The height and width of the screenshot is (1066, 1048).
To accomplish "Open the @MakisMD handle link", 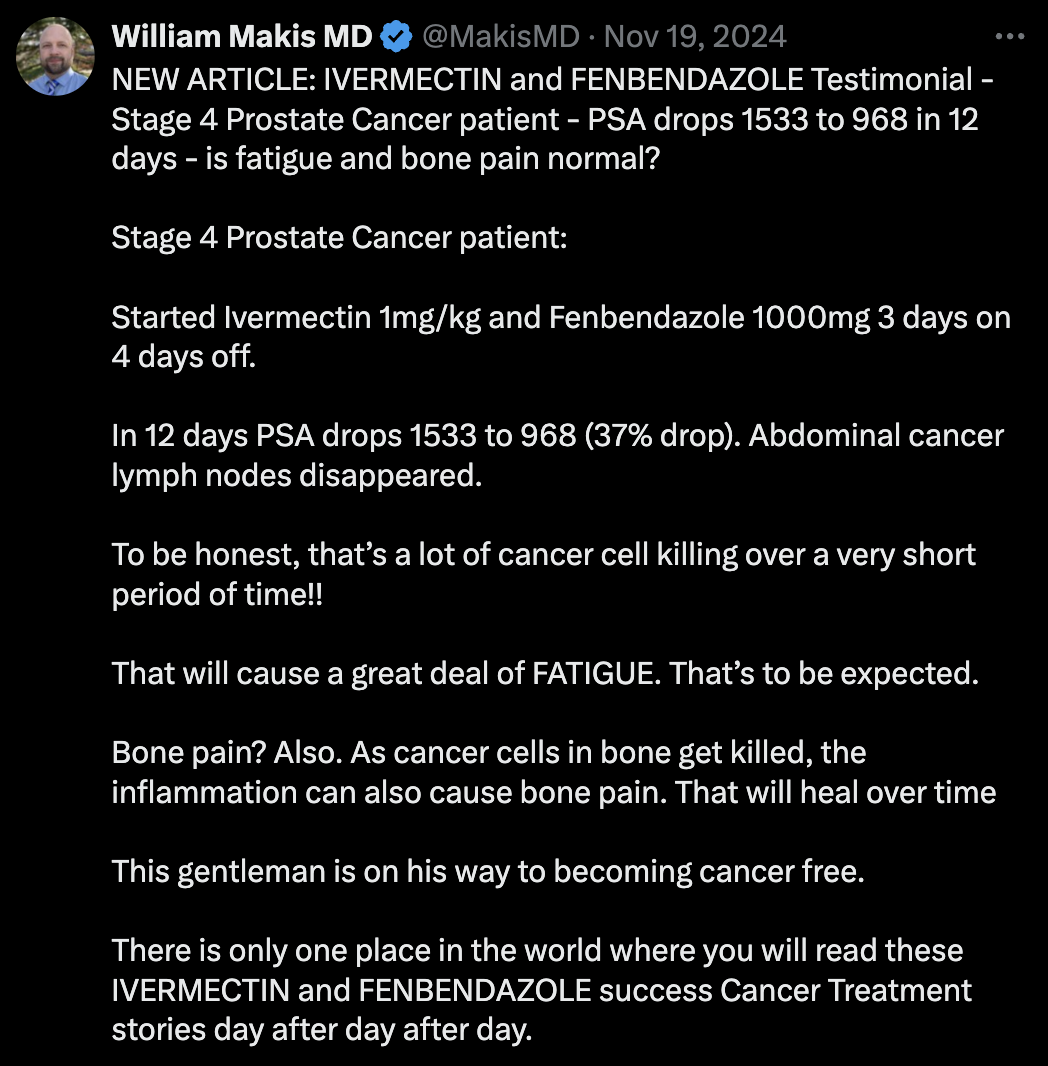I will (502, 37).
